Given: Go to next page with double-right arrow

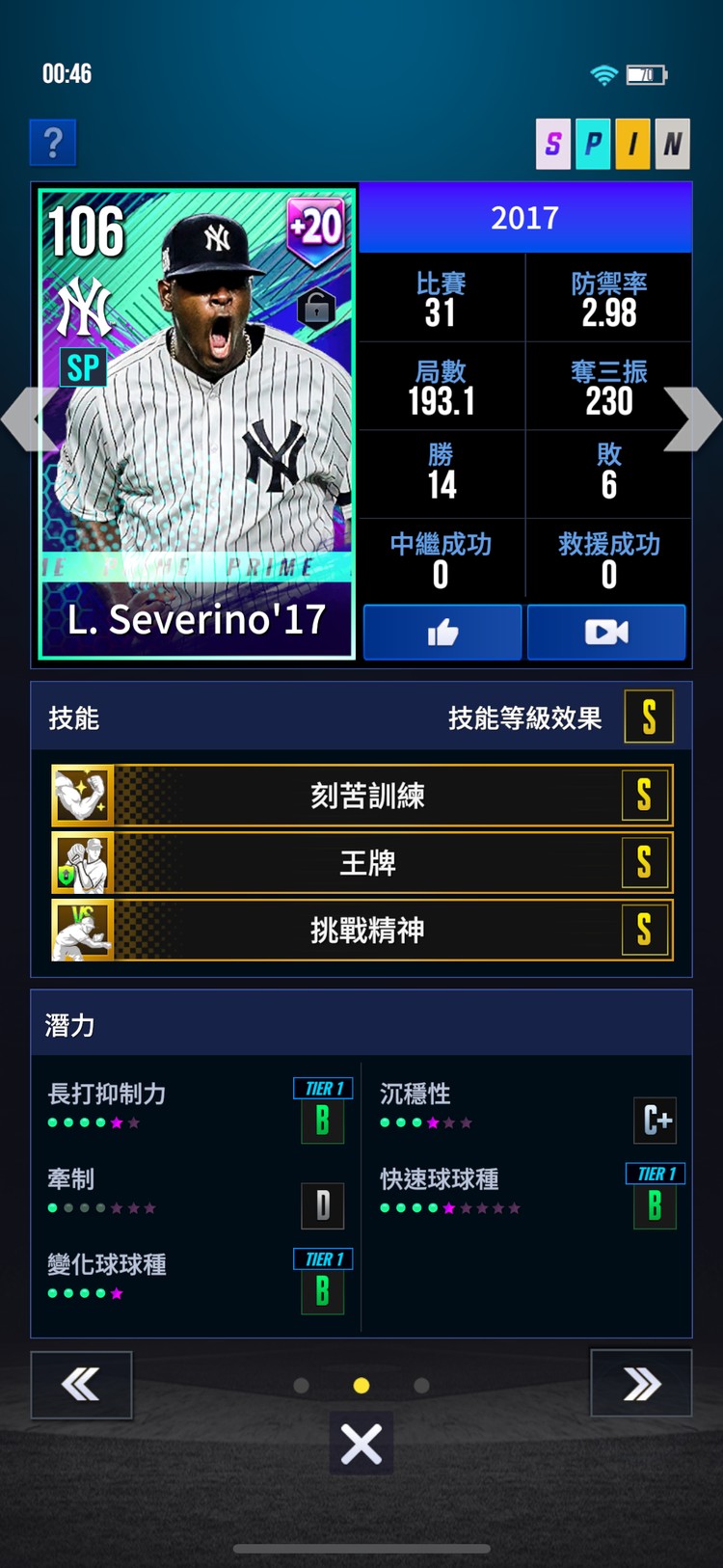Looking at the screenshot, I should (641, 1385).
